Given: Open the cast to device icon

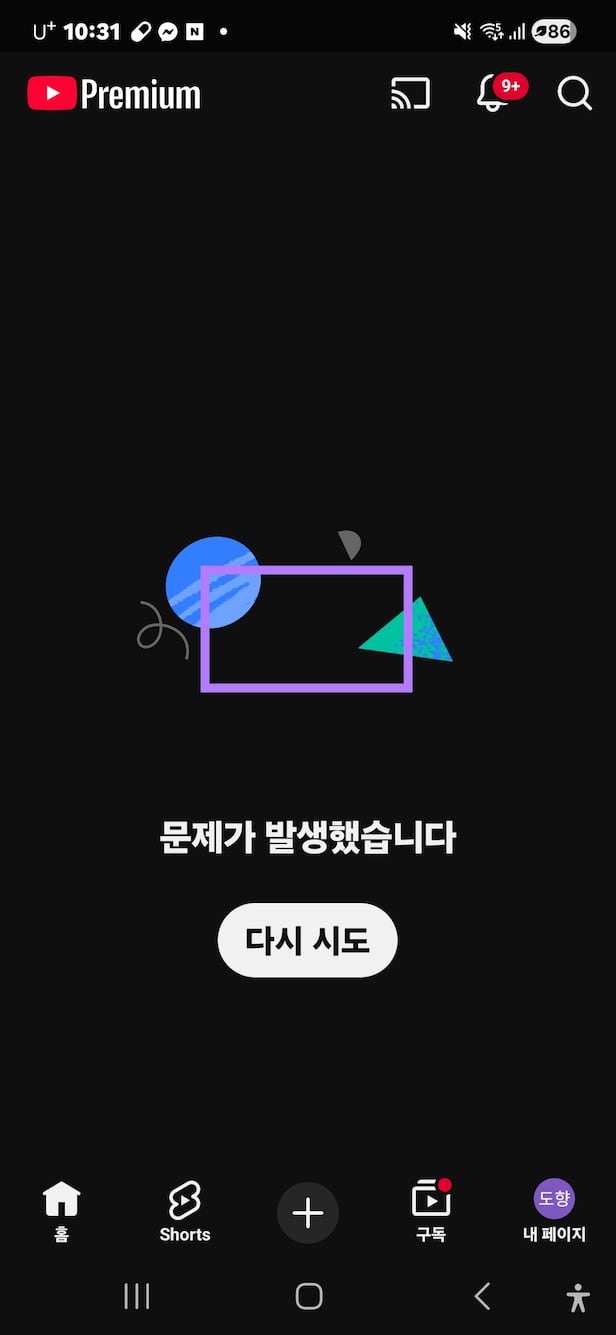Looking at the screenshot, I should (410, 94).
